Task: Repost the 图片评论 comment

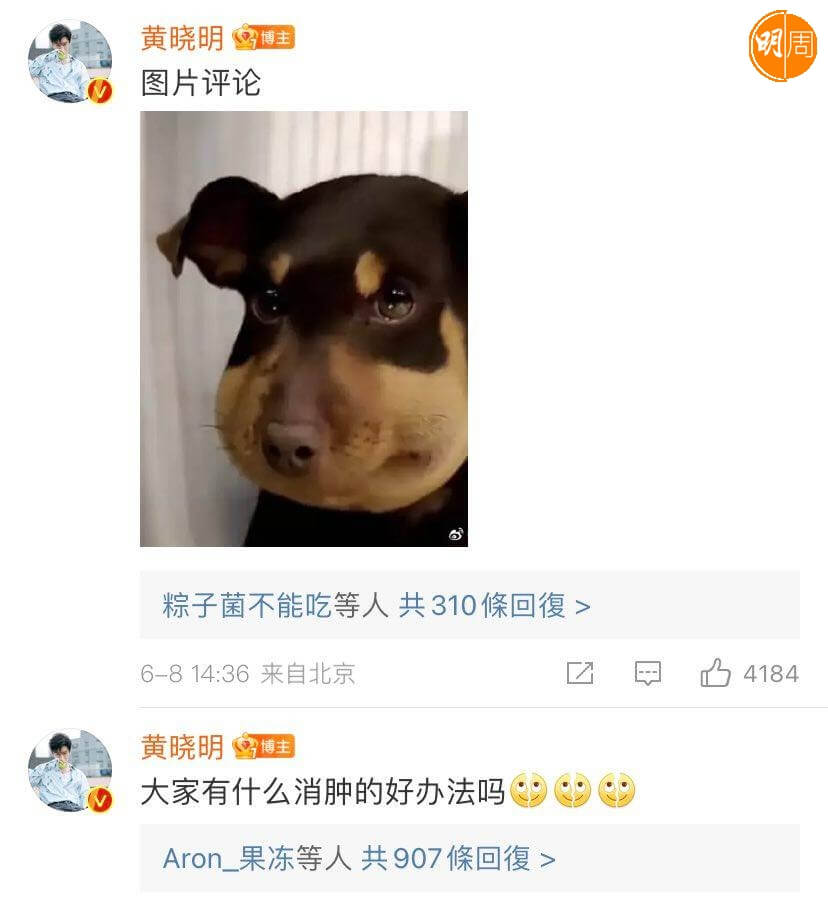Action: pos(580,673)
